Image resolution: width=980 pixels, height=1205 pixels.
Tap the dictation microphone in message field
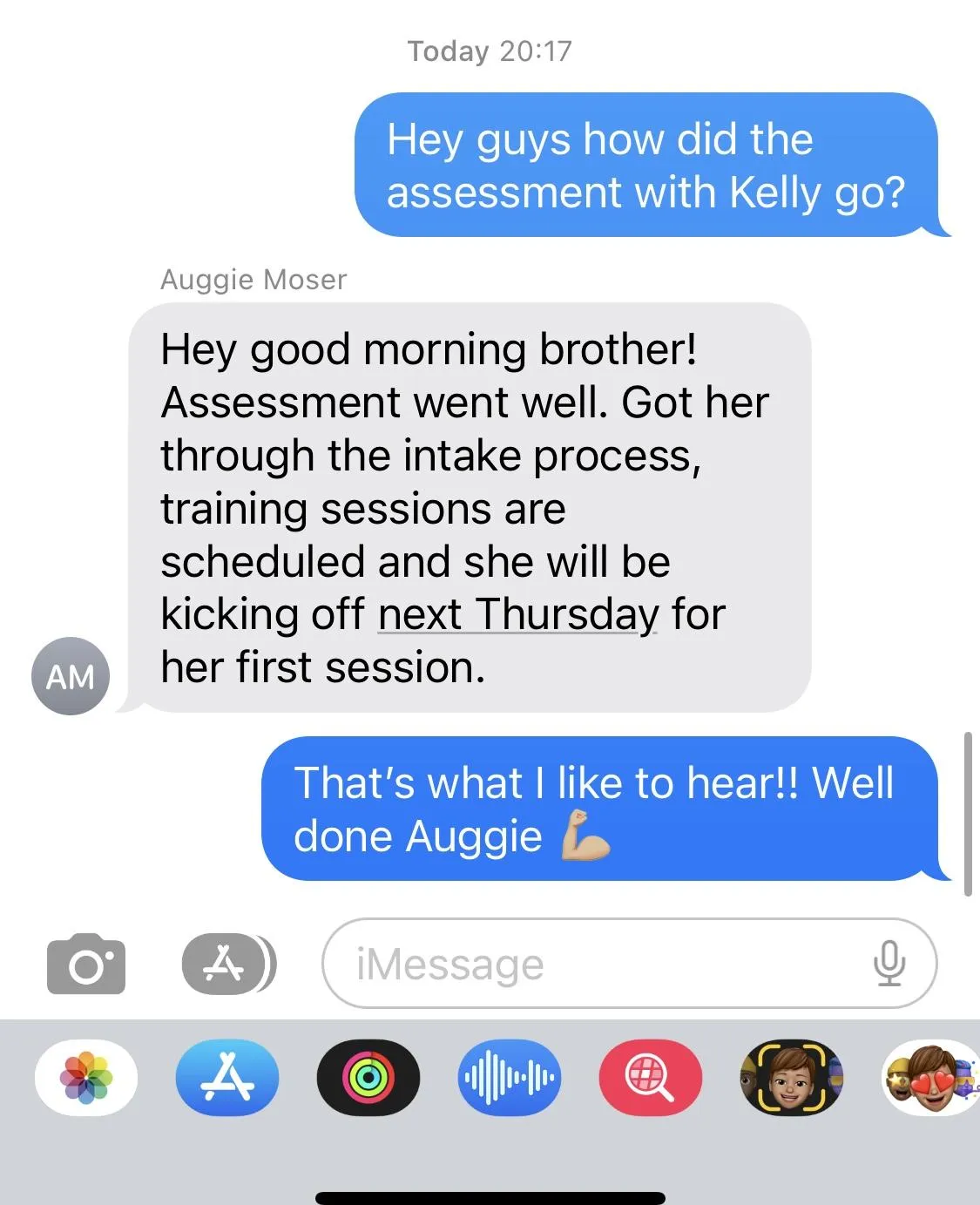click(889, 964)
